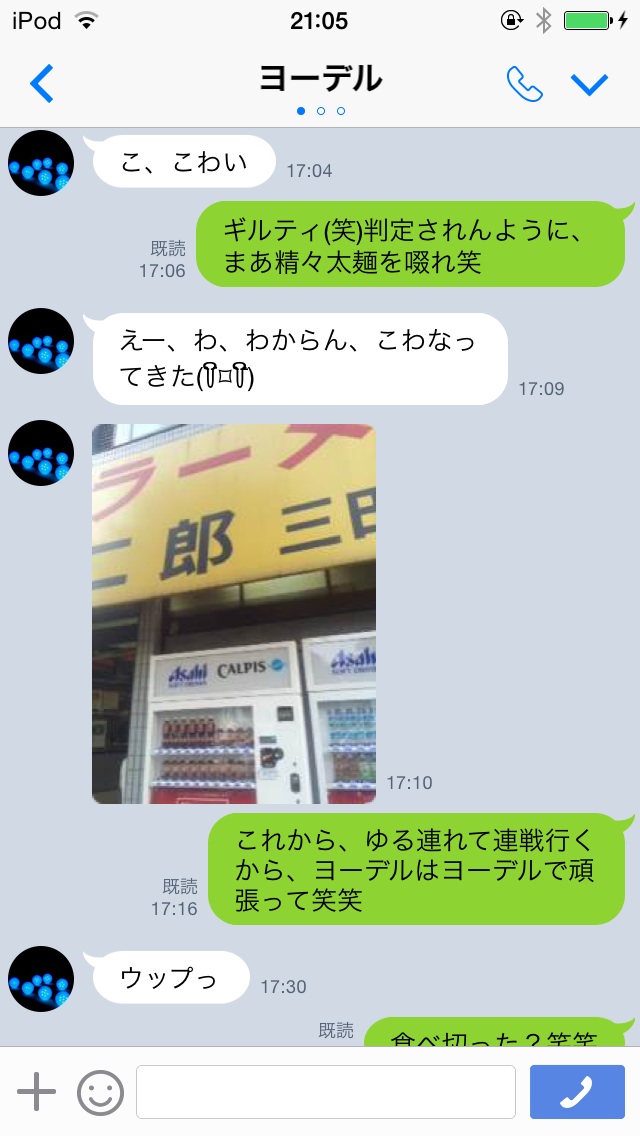Screen dimensions: 640x1136
Task: Start a voice call with ヨーデル
Action: pyautogui.click(x=524, y=84)
